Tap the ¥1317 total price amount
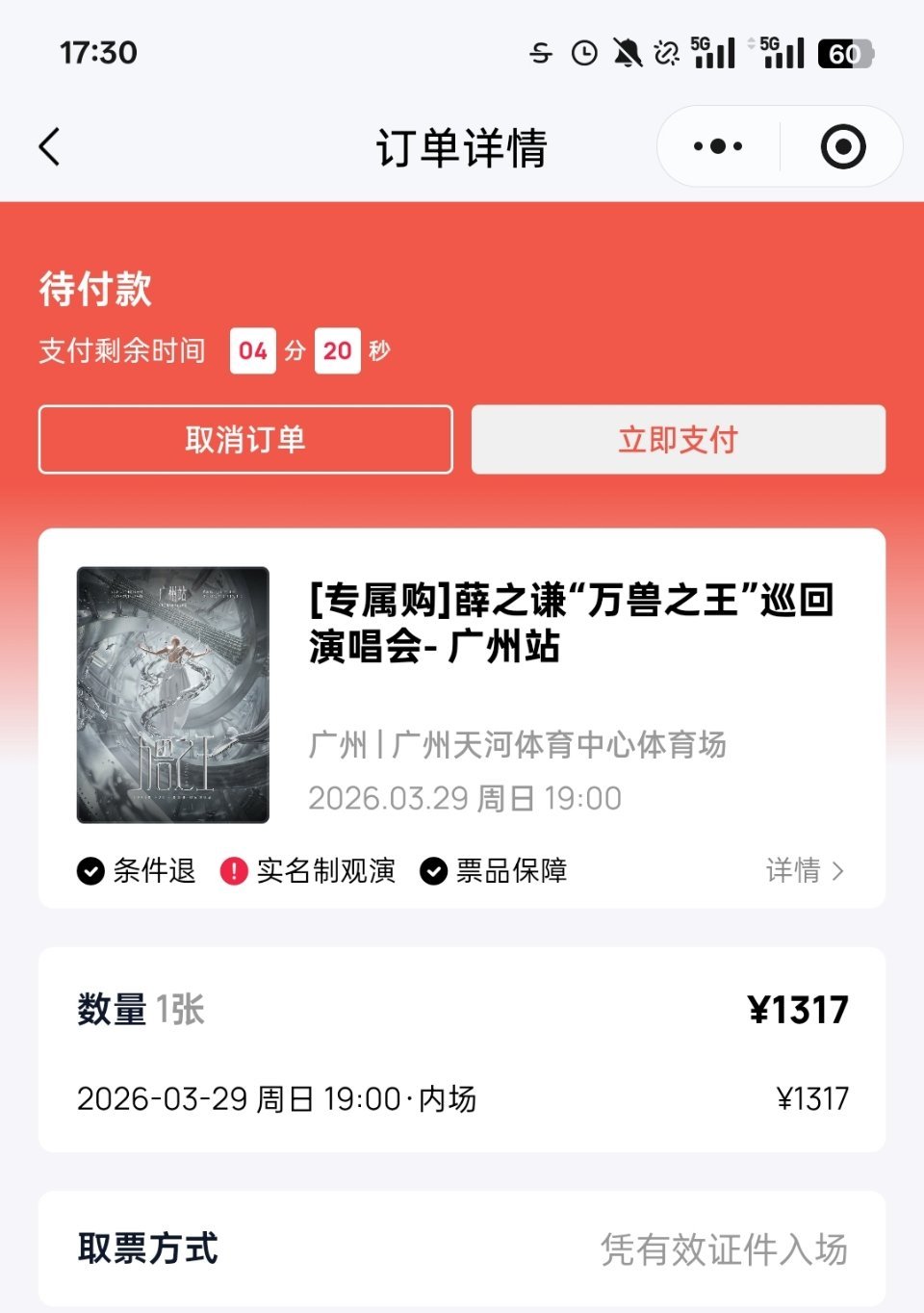The width and height of the screenshot is (924, 1313). point(801,1011)
